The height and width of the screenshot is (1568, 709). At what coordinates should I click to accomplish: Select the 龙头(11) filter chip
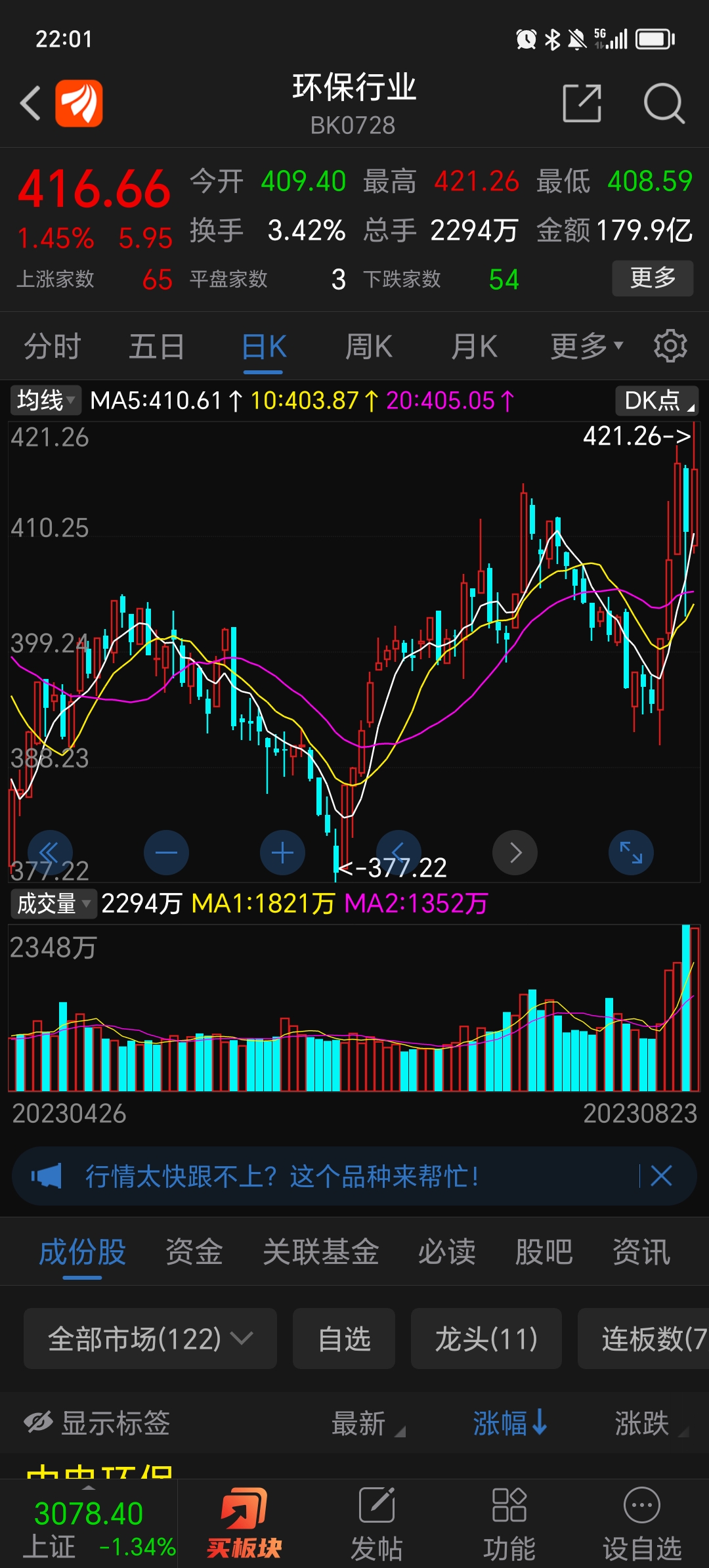click(486, 1338)
